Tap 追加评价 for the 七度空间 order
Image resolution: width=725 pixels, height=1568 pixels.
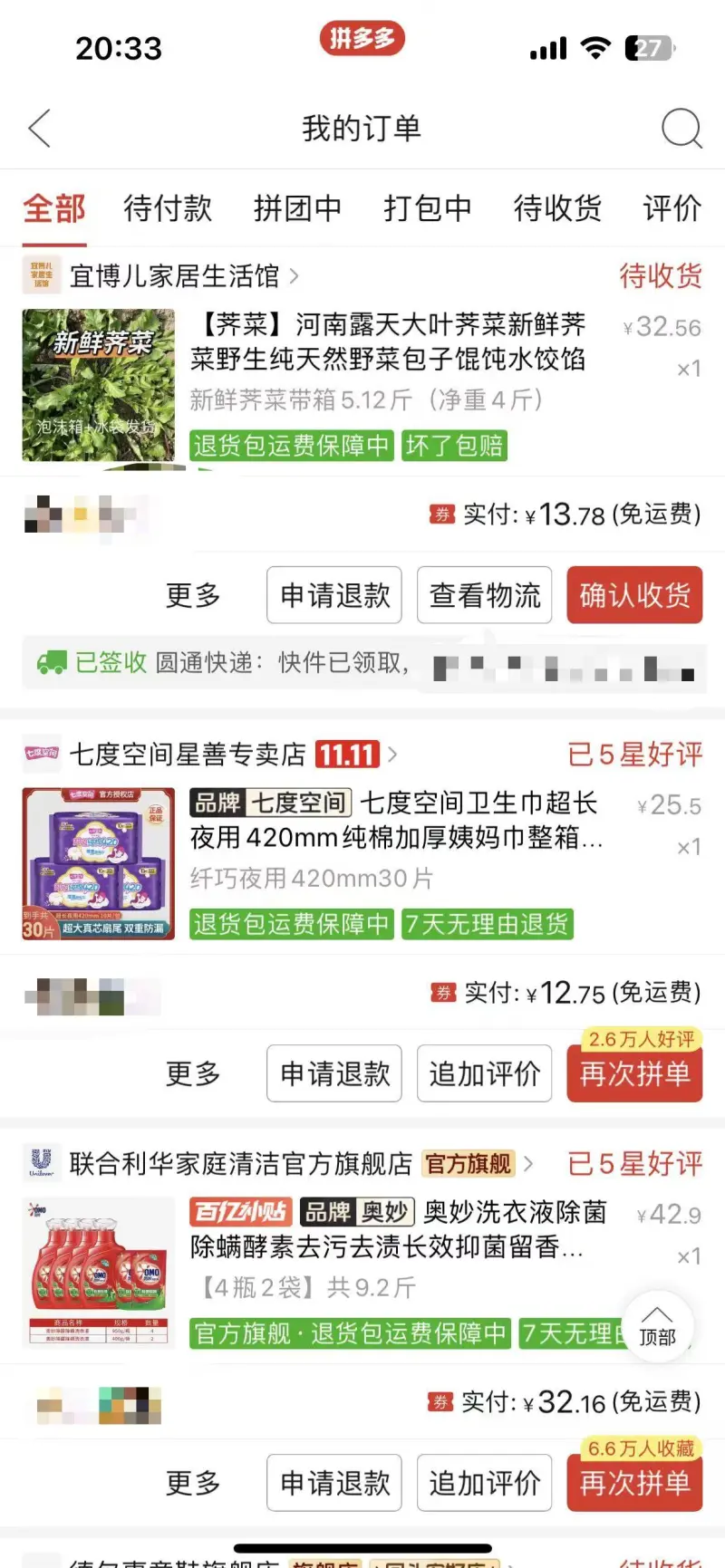pyautogui.click(x=484, y=1073)
